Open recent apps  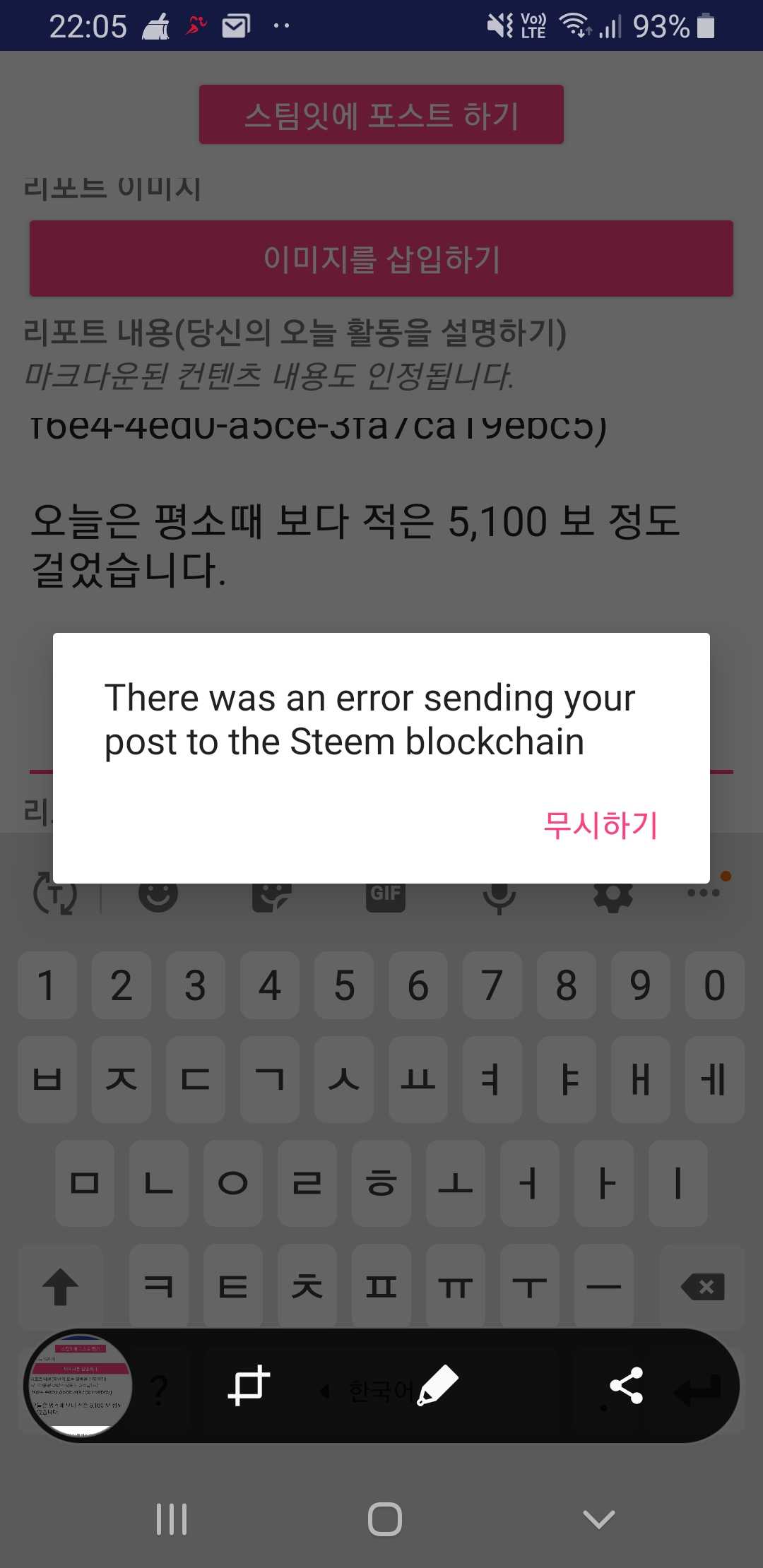[172, 1519]
